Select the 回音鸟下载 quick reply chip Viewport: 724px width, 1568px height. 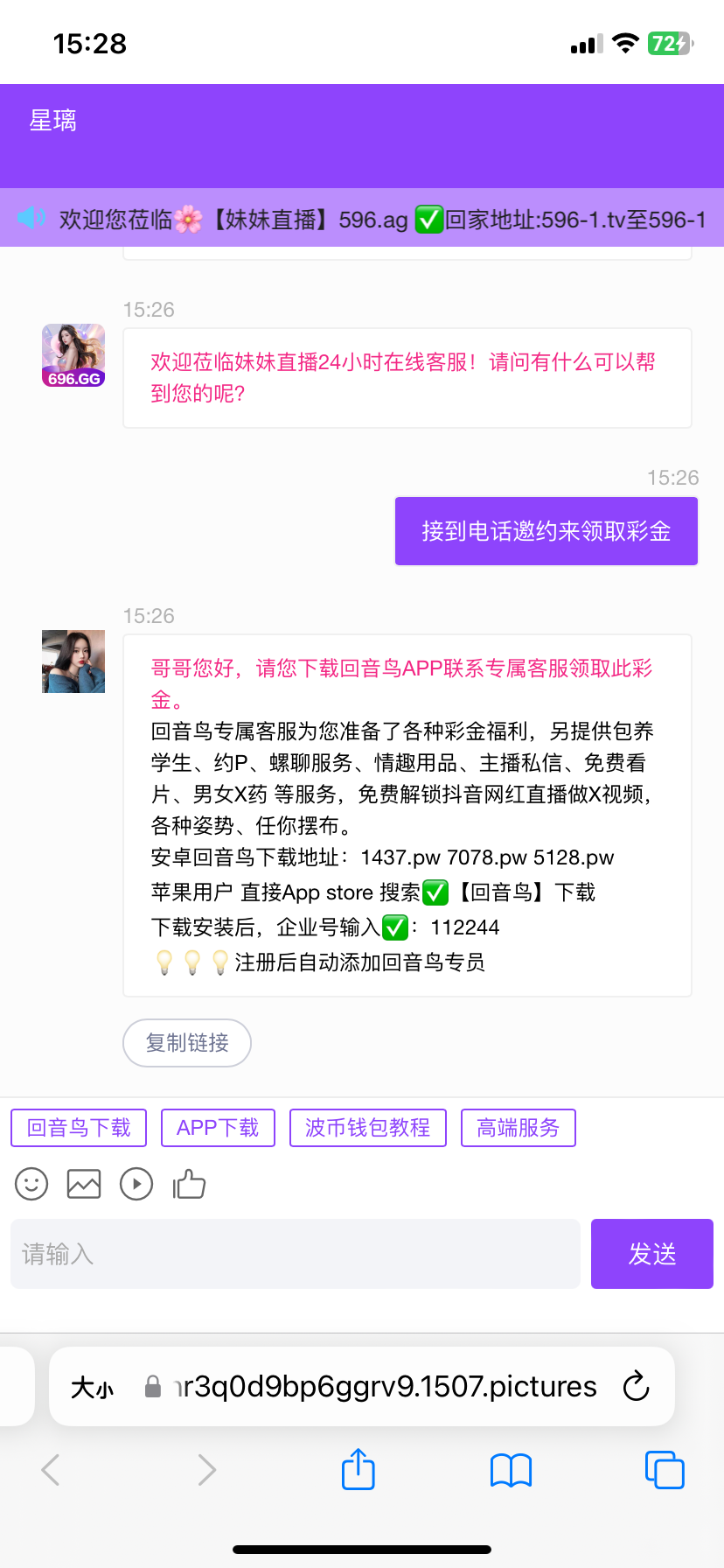(x=79, y=1128)
